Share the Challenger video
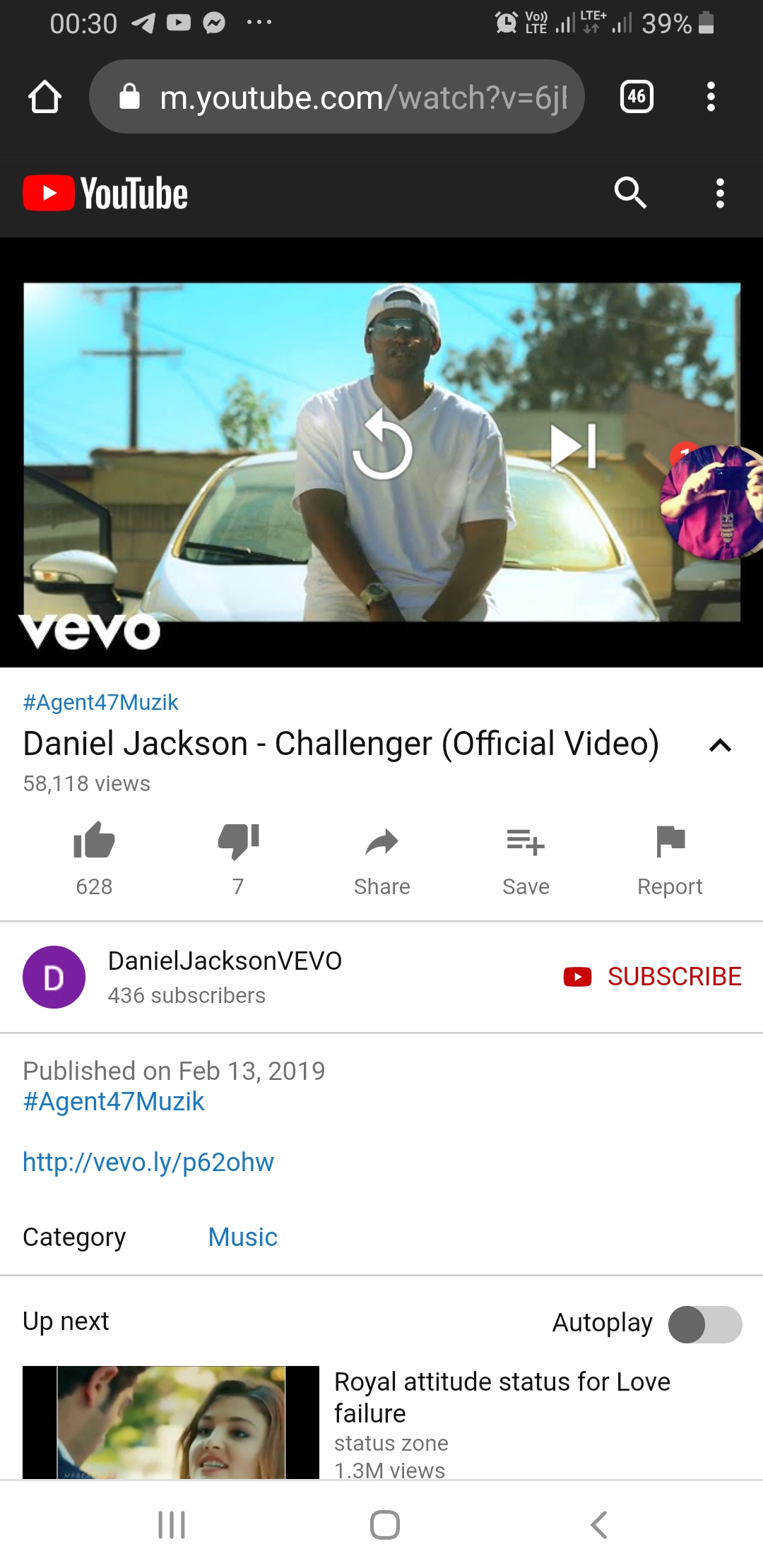The image size is (763, 1568). (x=381, y=842)
